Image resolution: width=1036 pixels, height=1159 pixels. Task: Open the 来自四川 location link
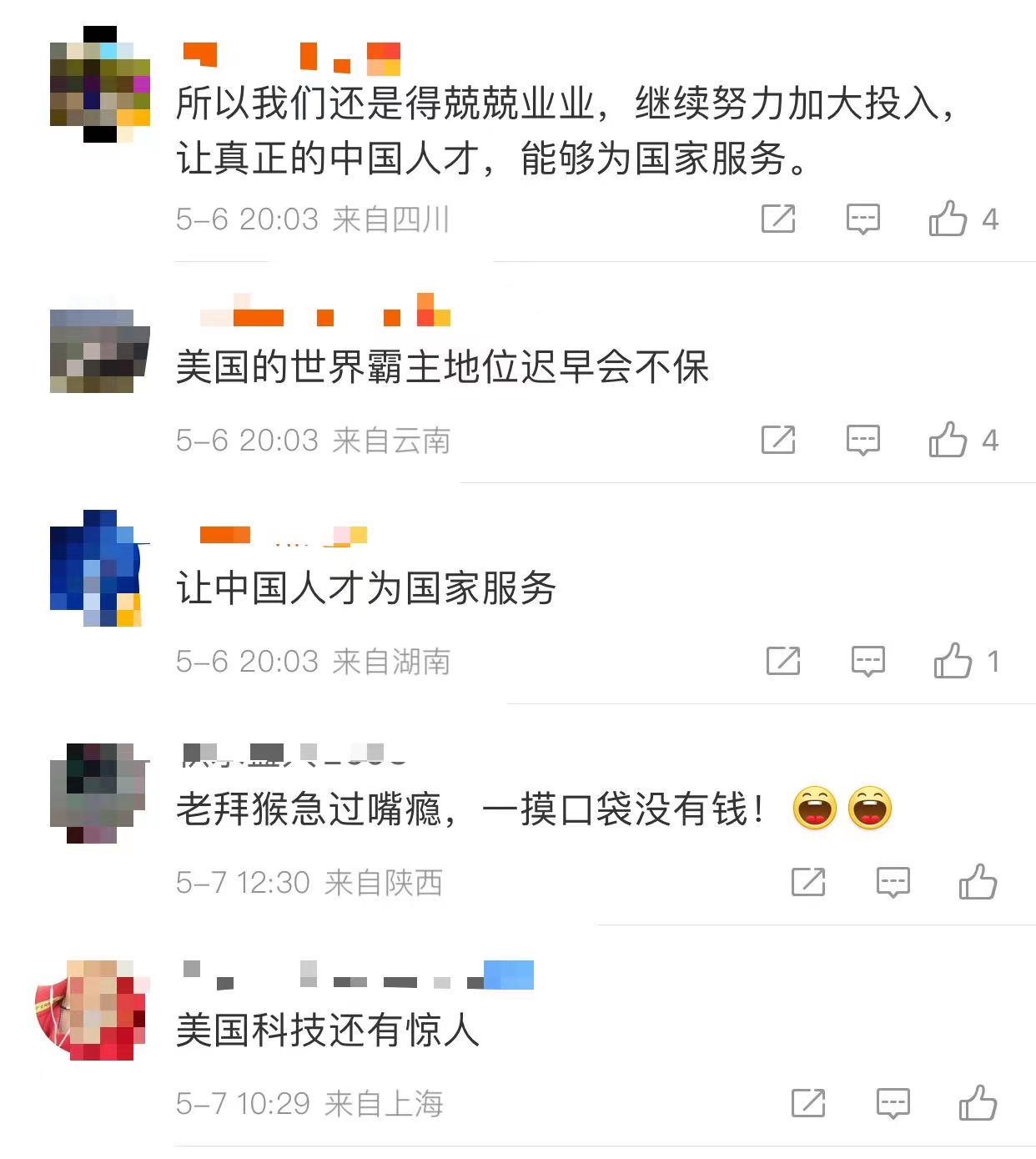(x=392, y=219)
